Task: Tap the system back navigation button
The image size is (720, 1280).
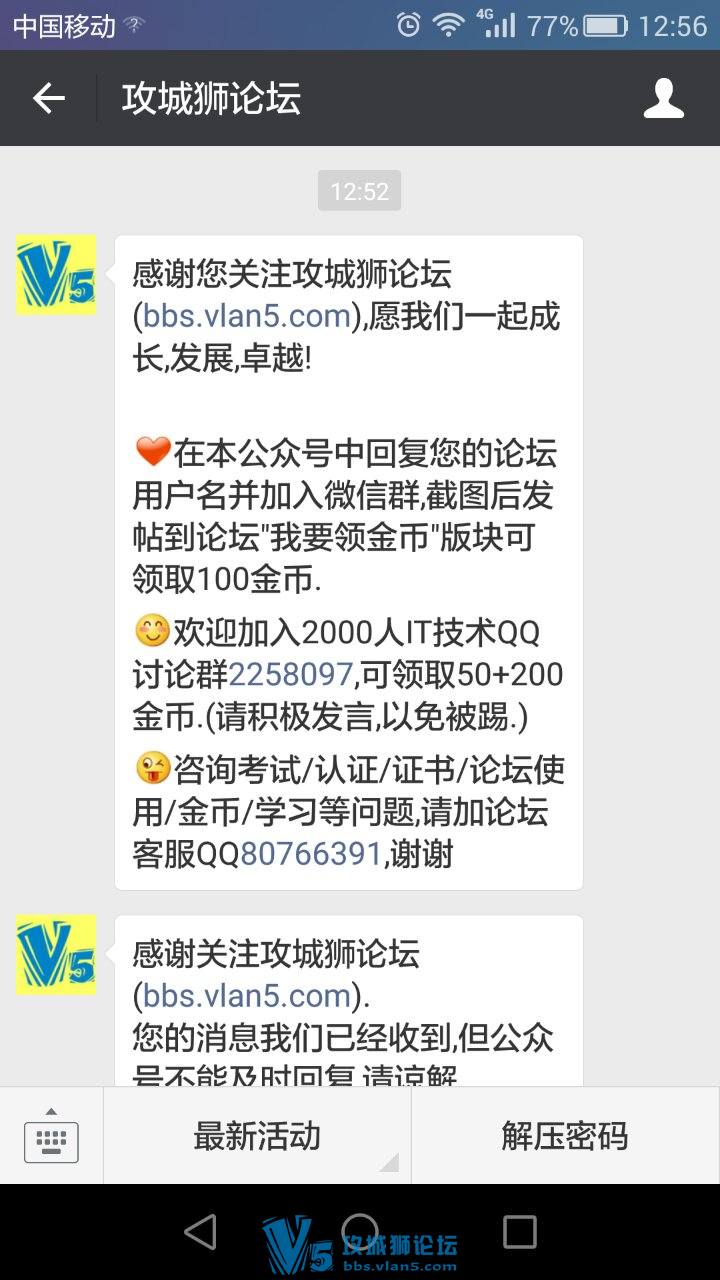Action: pyautogui.click(x=200, y=1232)
